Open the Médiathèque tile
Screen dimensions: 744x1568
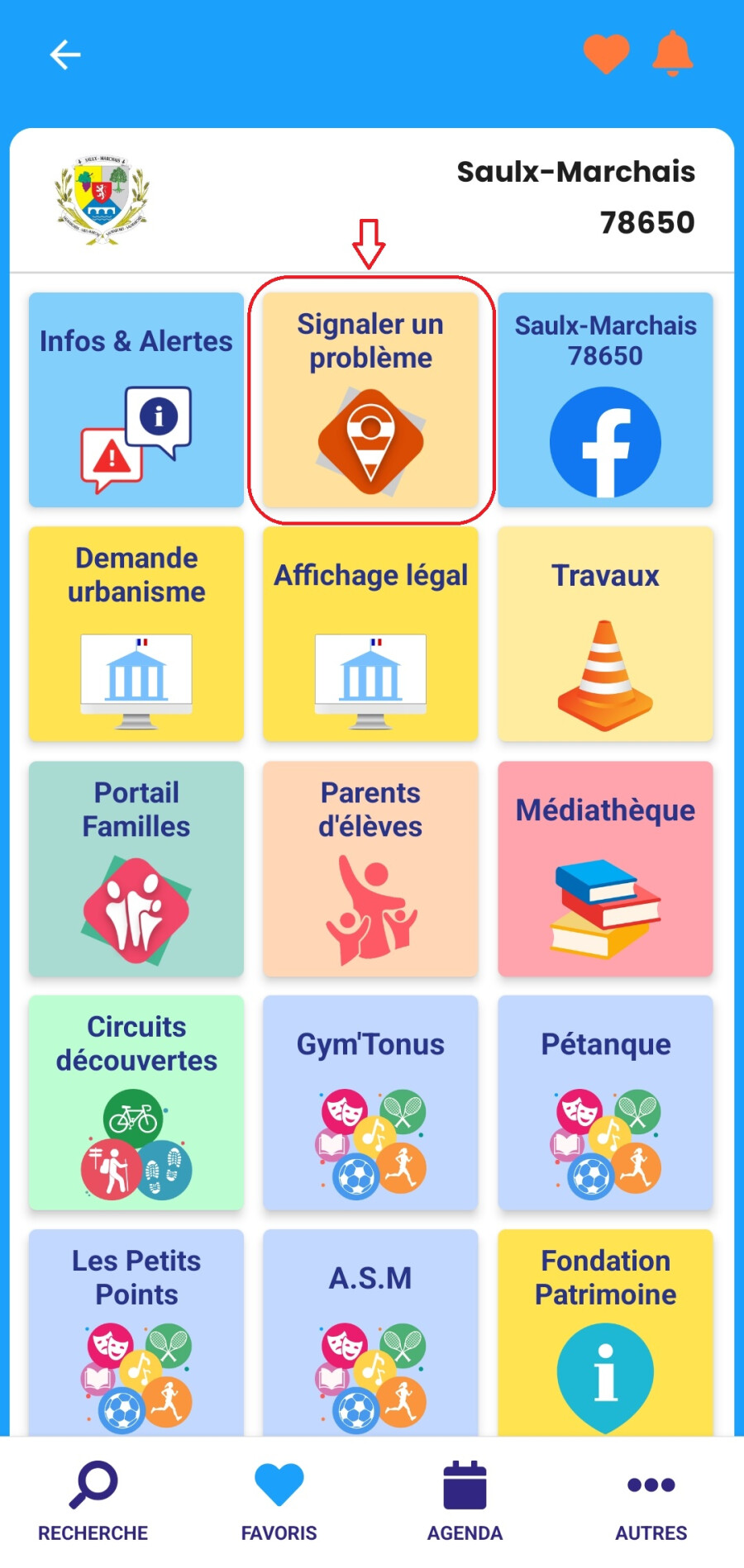(x=605, y=868)
